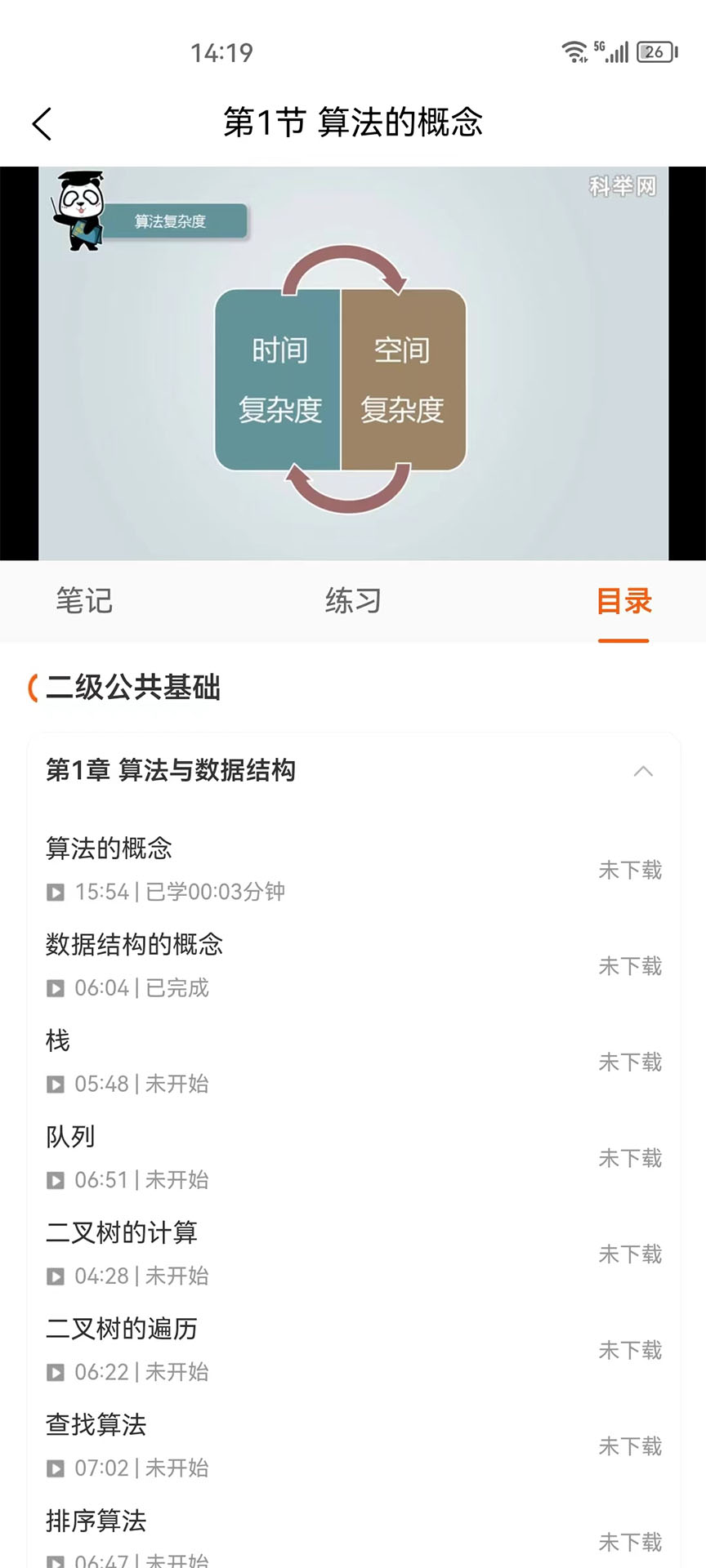Viewport: 706px width, 1568px height.
Task: Tap the back arrow to exit the lesson
Action: [x=40, y=124]
